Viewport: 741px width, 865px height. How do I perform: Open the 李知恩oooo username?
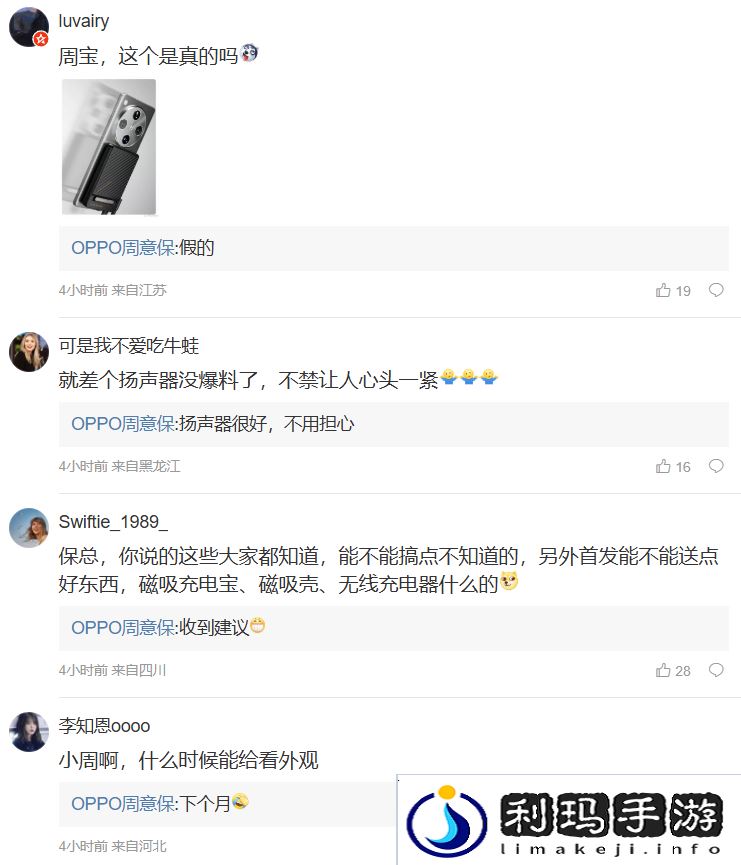[104, 726]
